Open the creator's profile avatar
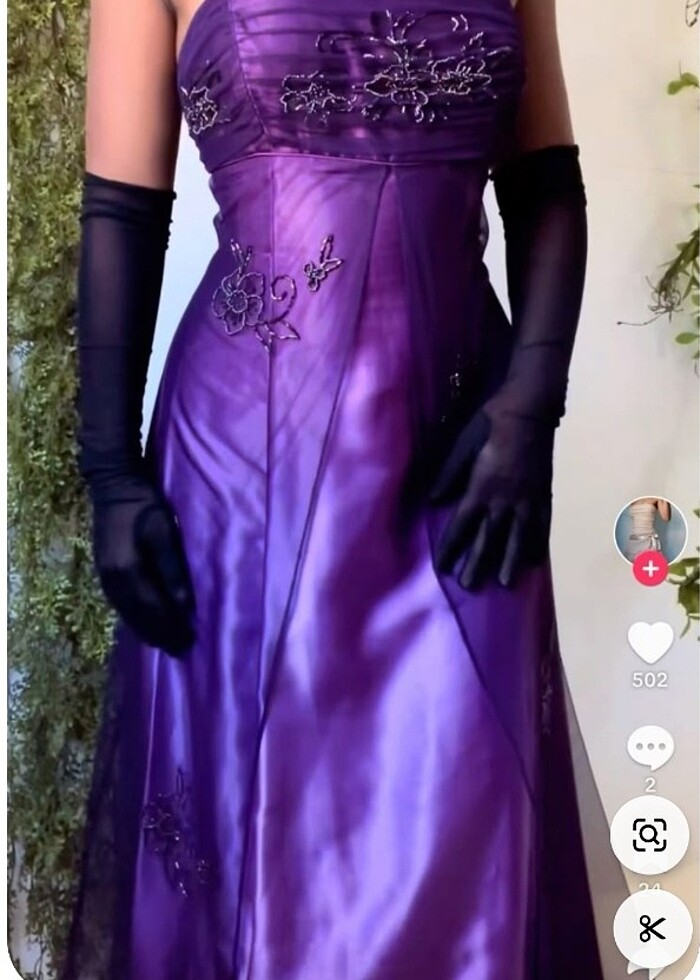This screenshot has width=700, height=980. pyautogui.click(x=650, y=530)
